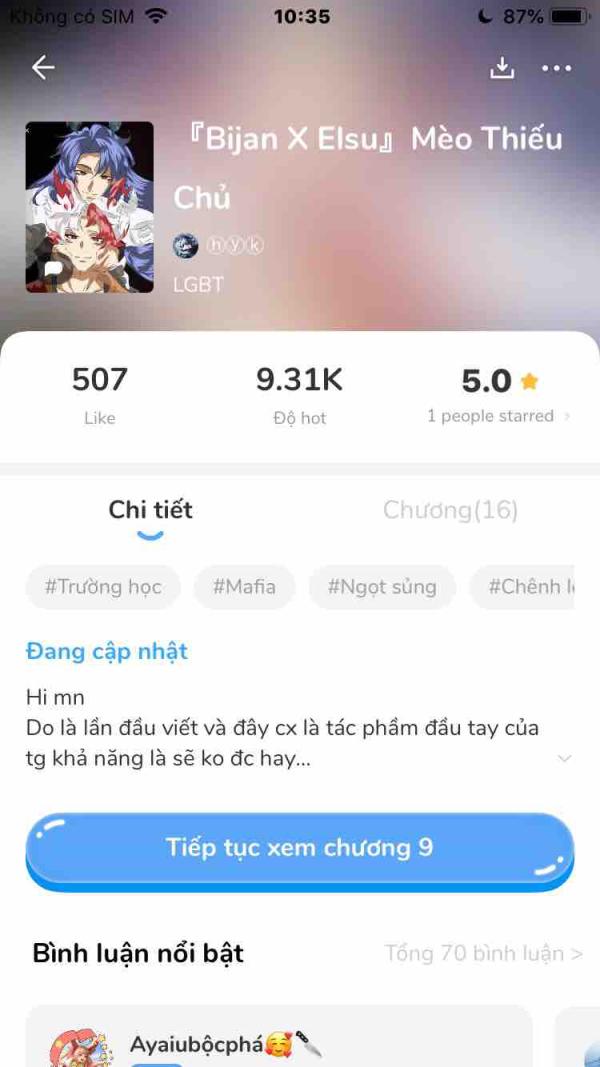This screenshot has height=1067, width=600.
Task: Download this story for offline reading
Action: (x=502, y=68)
